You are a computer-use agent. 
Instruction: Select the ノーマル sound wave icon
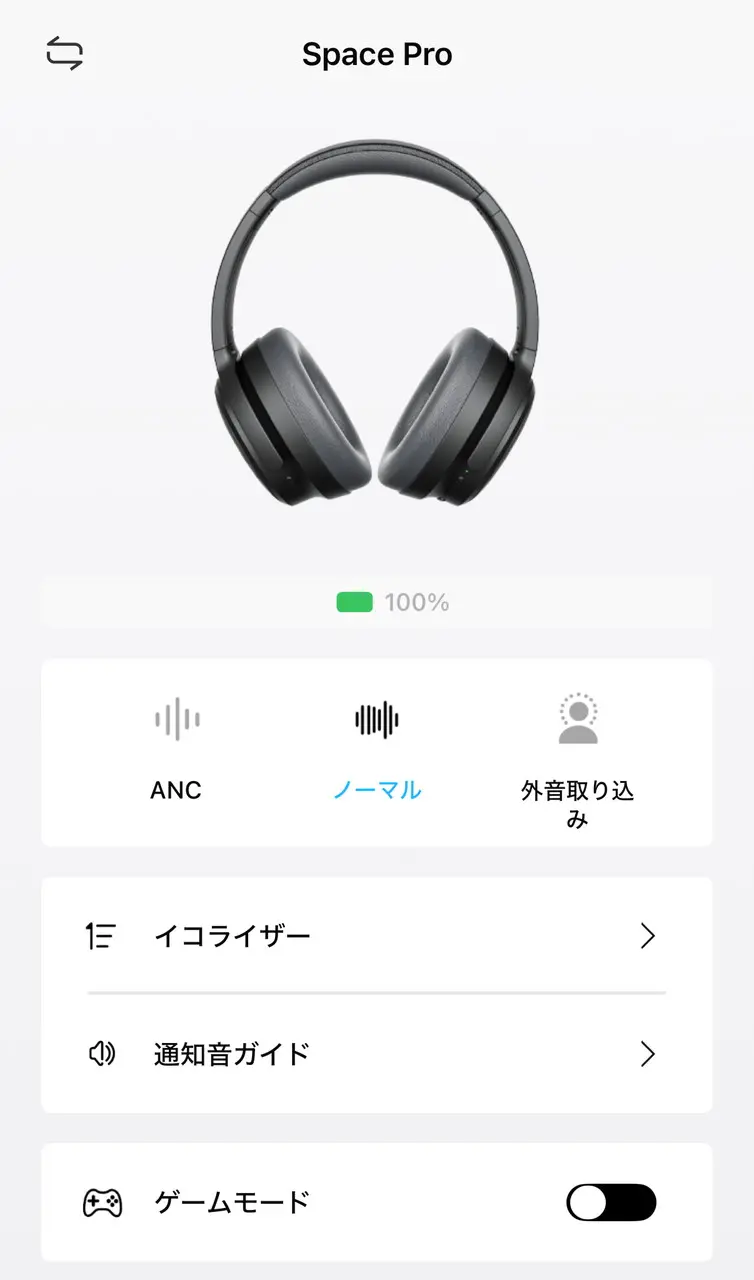pos(377,719)
